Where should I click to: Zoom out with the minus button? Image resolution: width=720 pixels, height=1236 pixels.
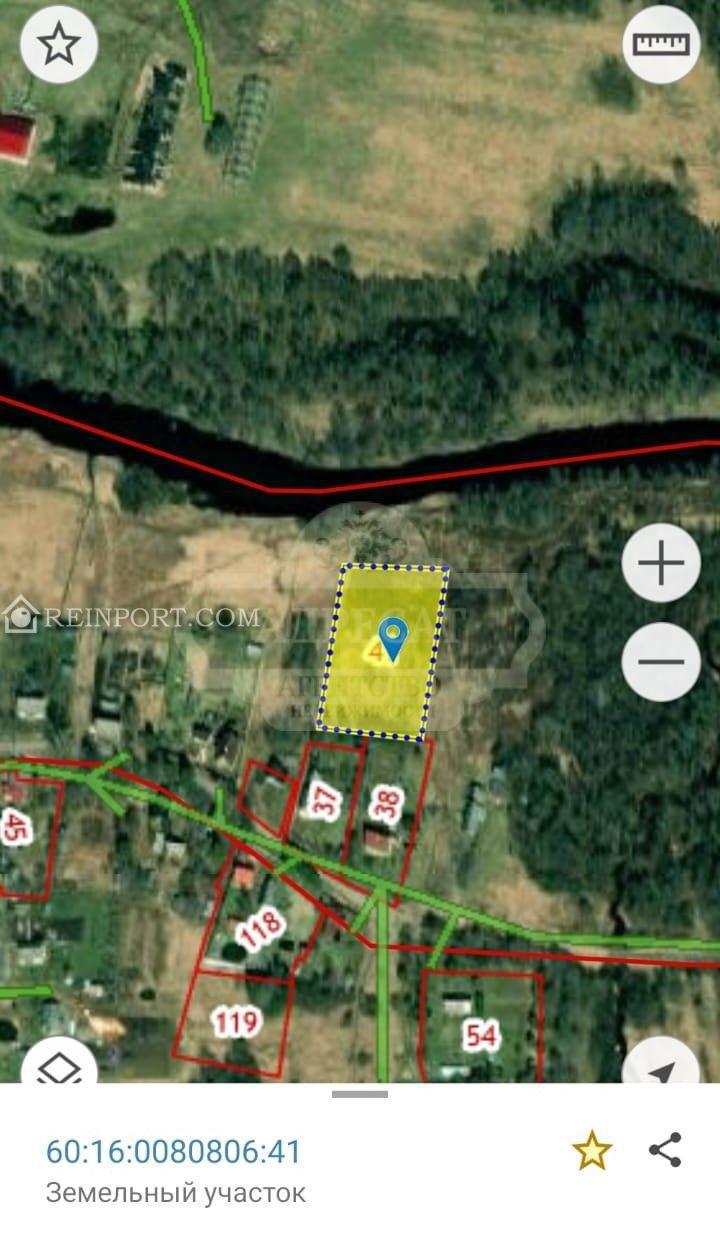pyautogui.click(x=661, y=662)
